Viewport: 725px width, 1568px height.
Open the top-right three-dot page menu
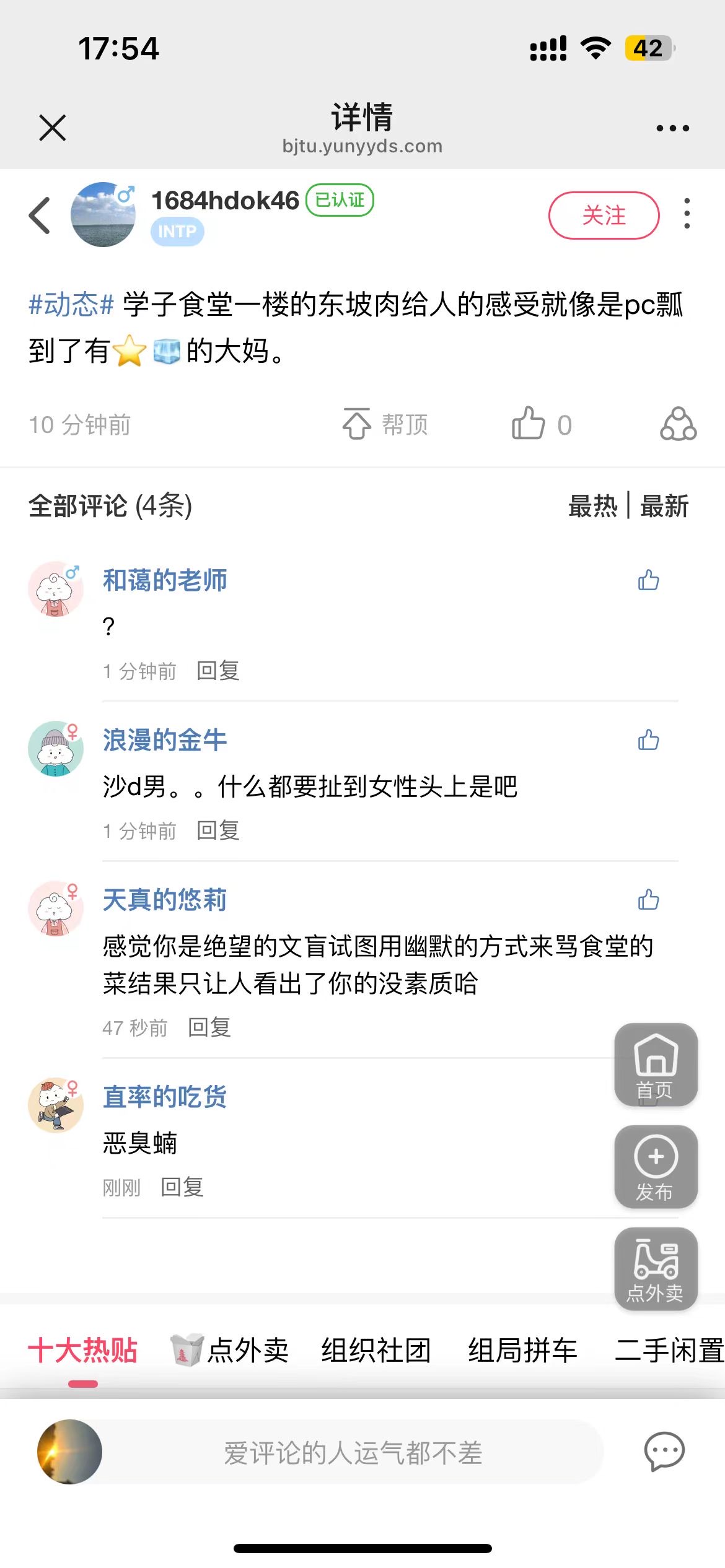coord(672,128)
